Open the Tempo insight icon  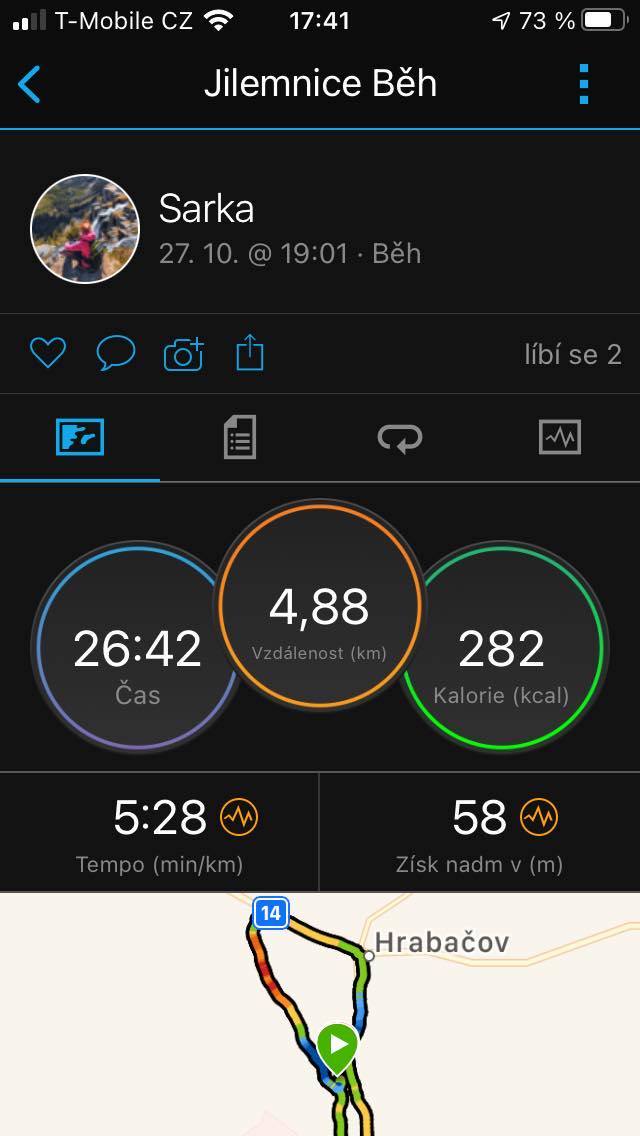click(x=239, y=818)
